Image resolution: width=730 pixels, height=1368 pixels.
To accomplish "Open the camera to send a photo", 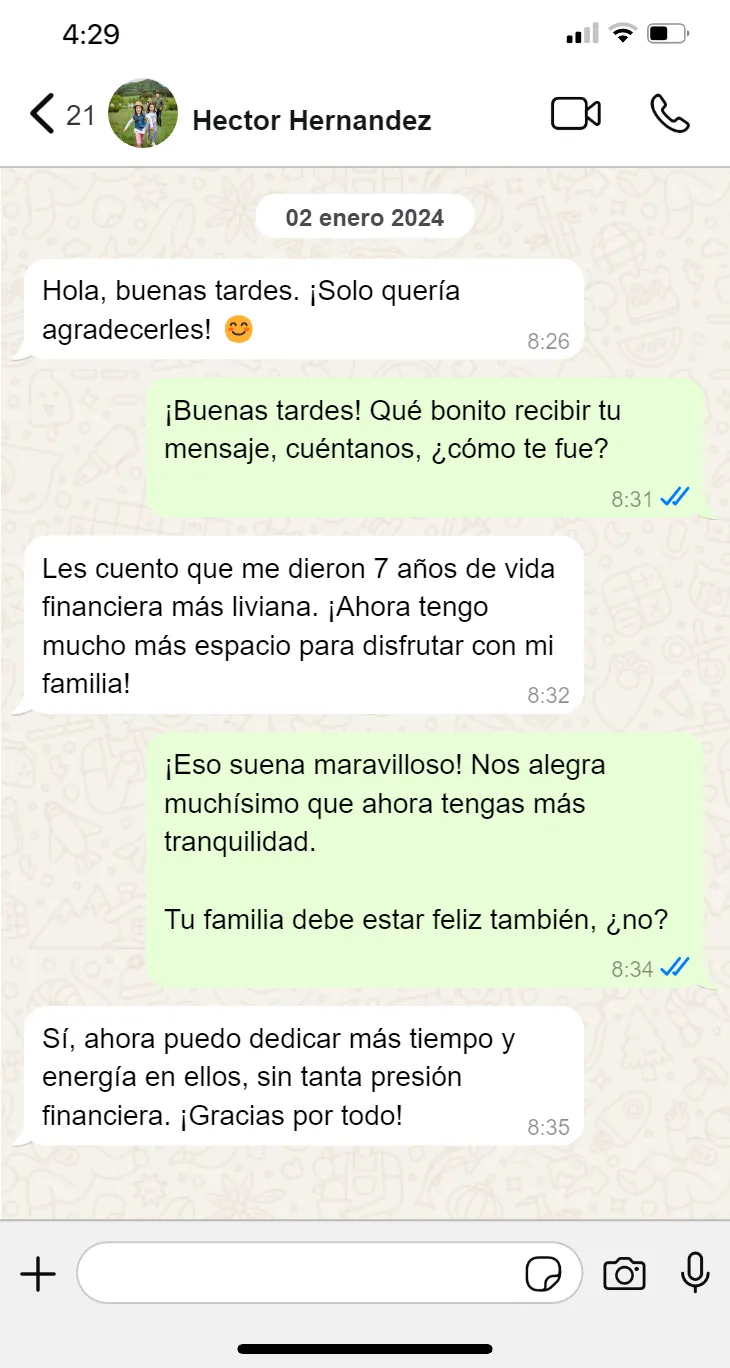I will (624, 1274).
